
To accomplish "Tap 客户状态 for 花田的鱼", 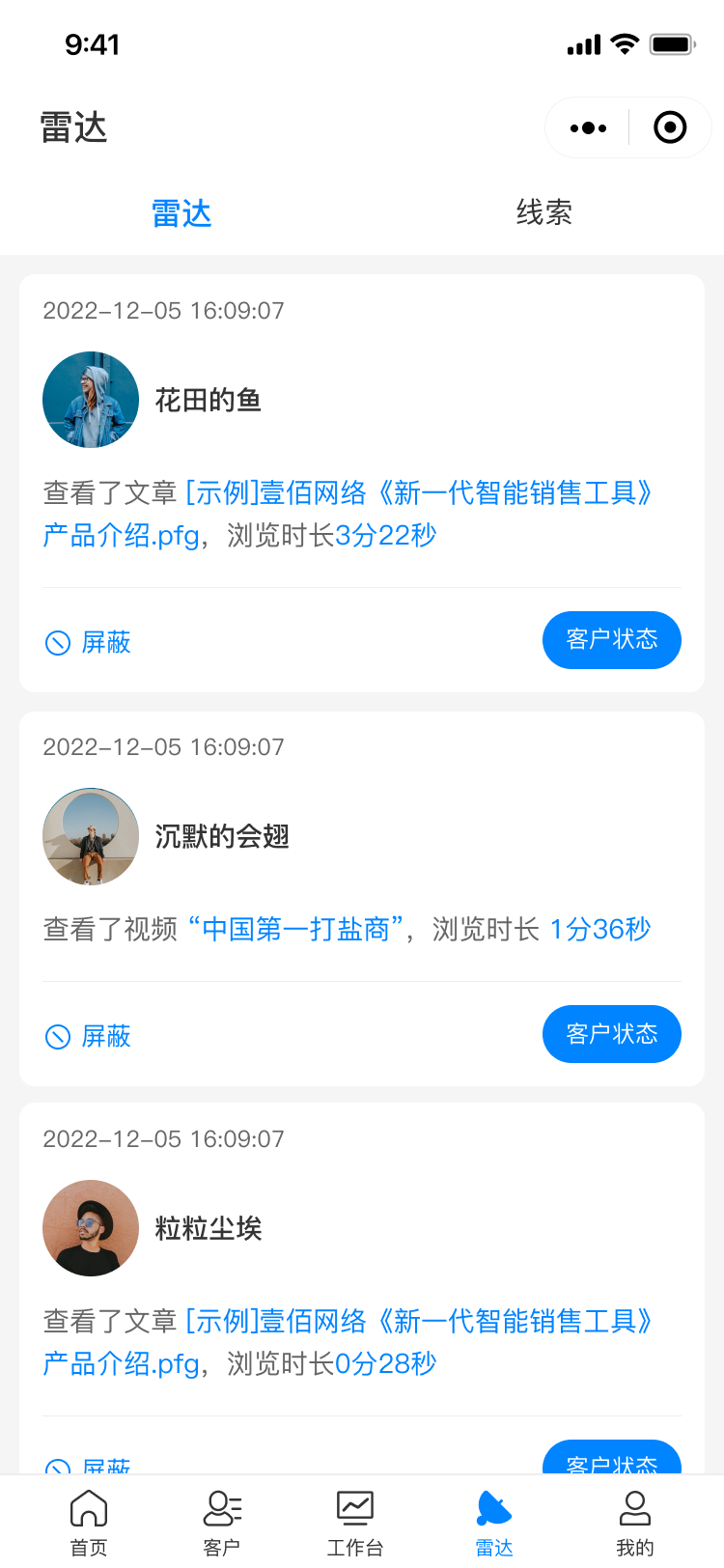I will tap(611, 640).
